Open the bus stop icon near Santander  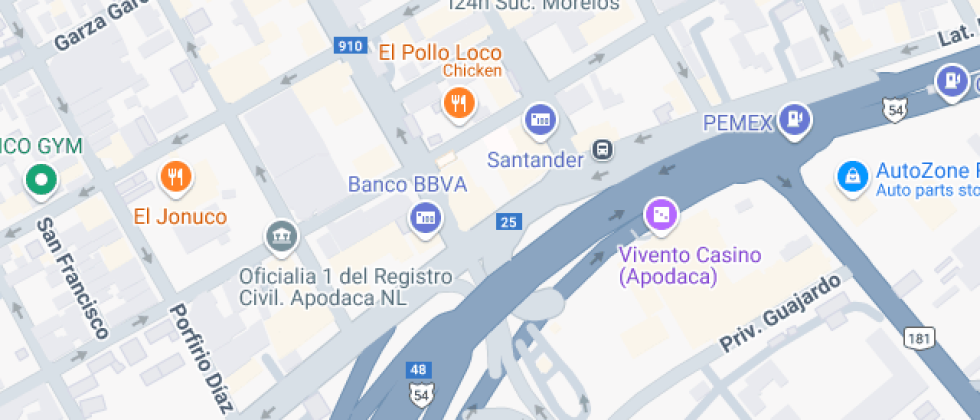point(602,149)
